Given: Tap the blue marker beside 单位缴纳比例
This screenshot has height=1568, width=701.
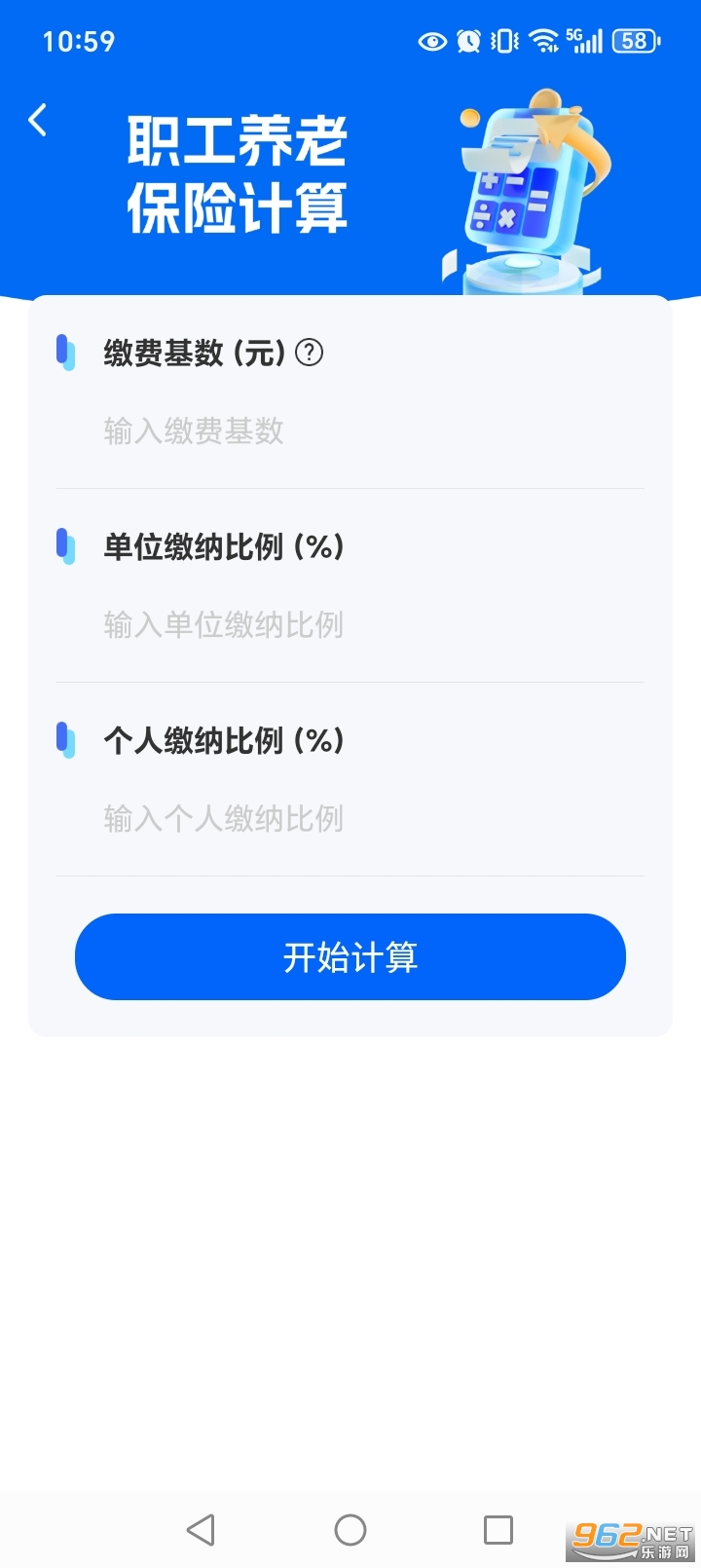Looking at the screenshot, I should coord(66,547).
